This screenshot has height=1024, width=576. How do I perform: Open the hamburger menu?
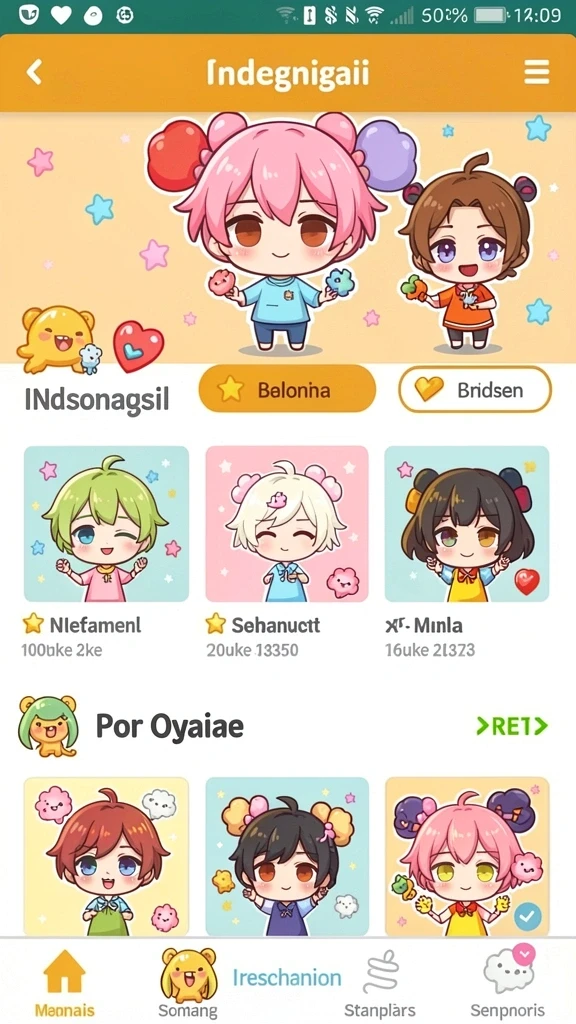(536, 72)
